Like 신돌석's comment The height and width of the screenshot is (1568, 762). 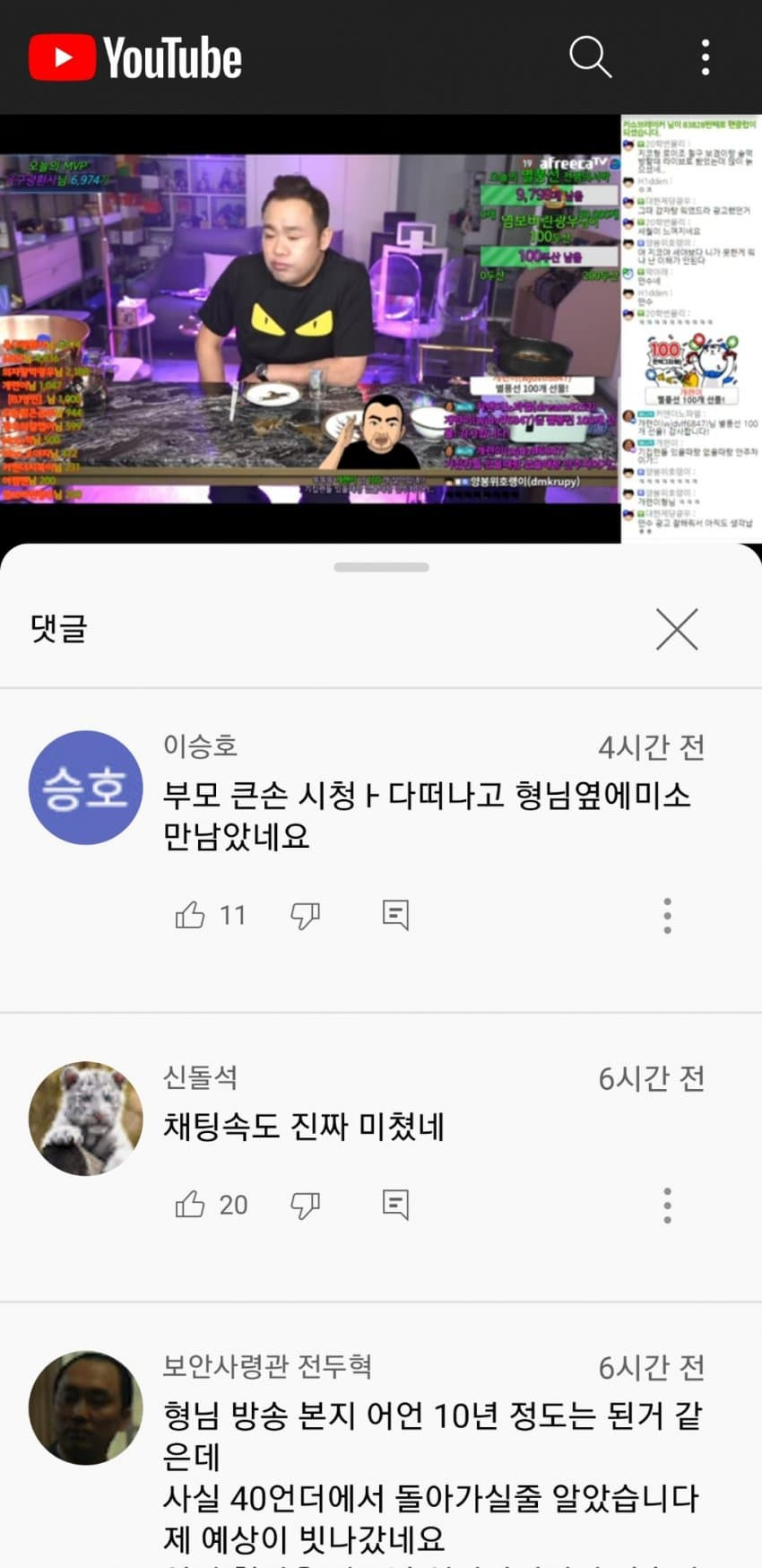click(x=190, y=1205)
